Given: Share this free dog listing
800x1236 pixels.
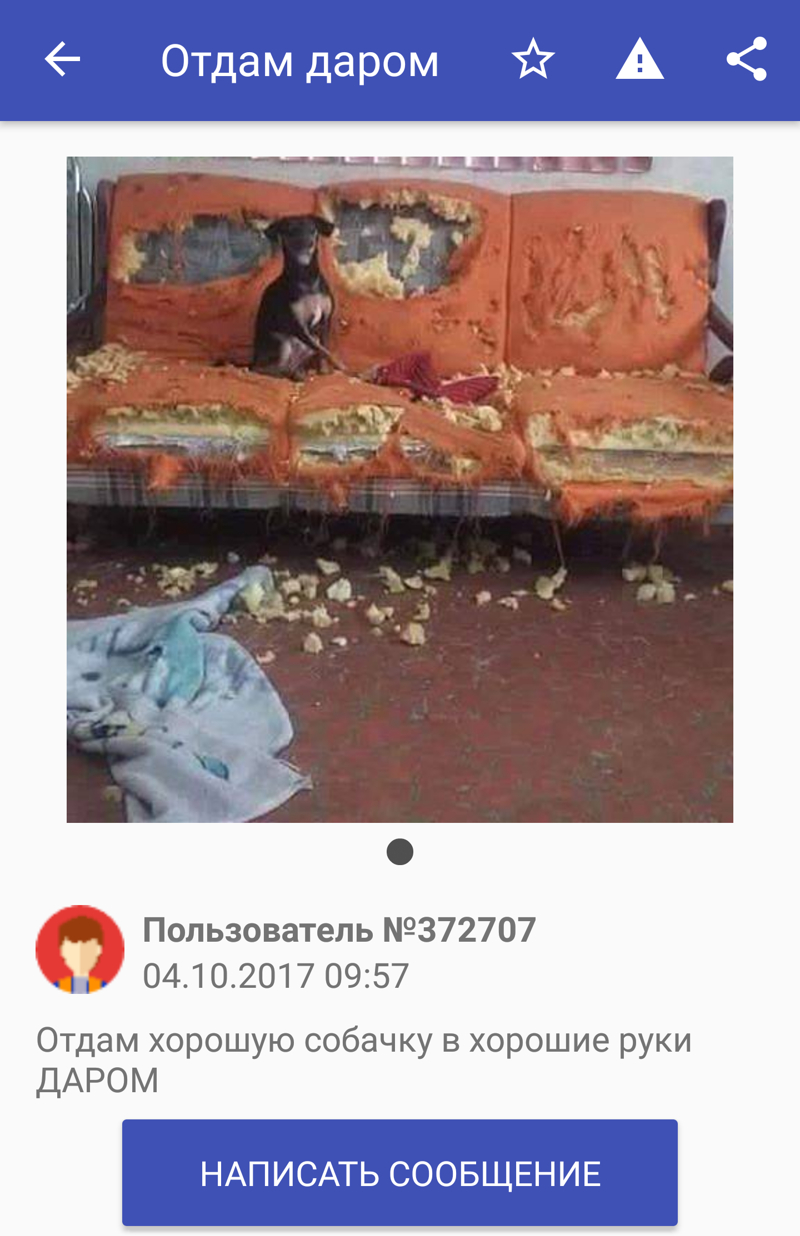Looking at the screenshot, I should pos(746,60).
